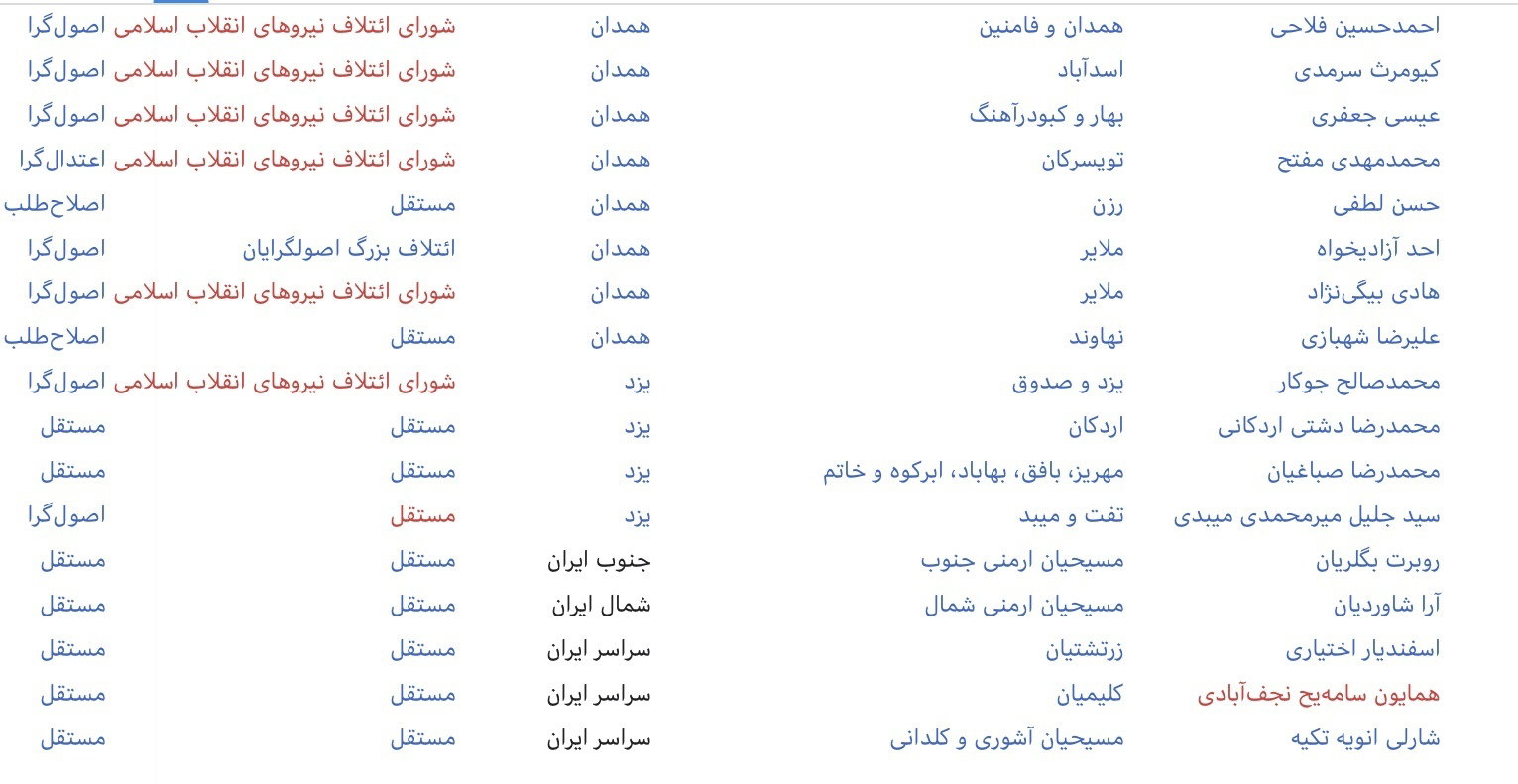Tap the عیسی جعفری name link
1518x784 pixels.
pos(1375,116)
